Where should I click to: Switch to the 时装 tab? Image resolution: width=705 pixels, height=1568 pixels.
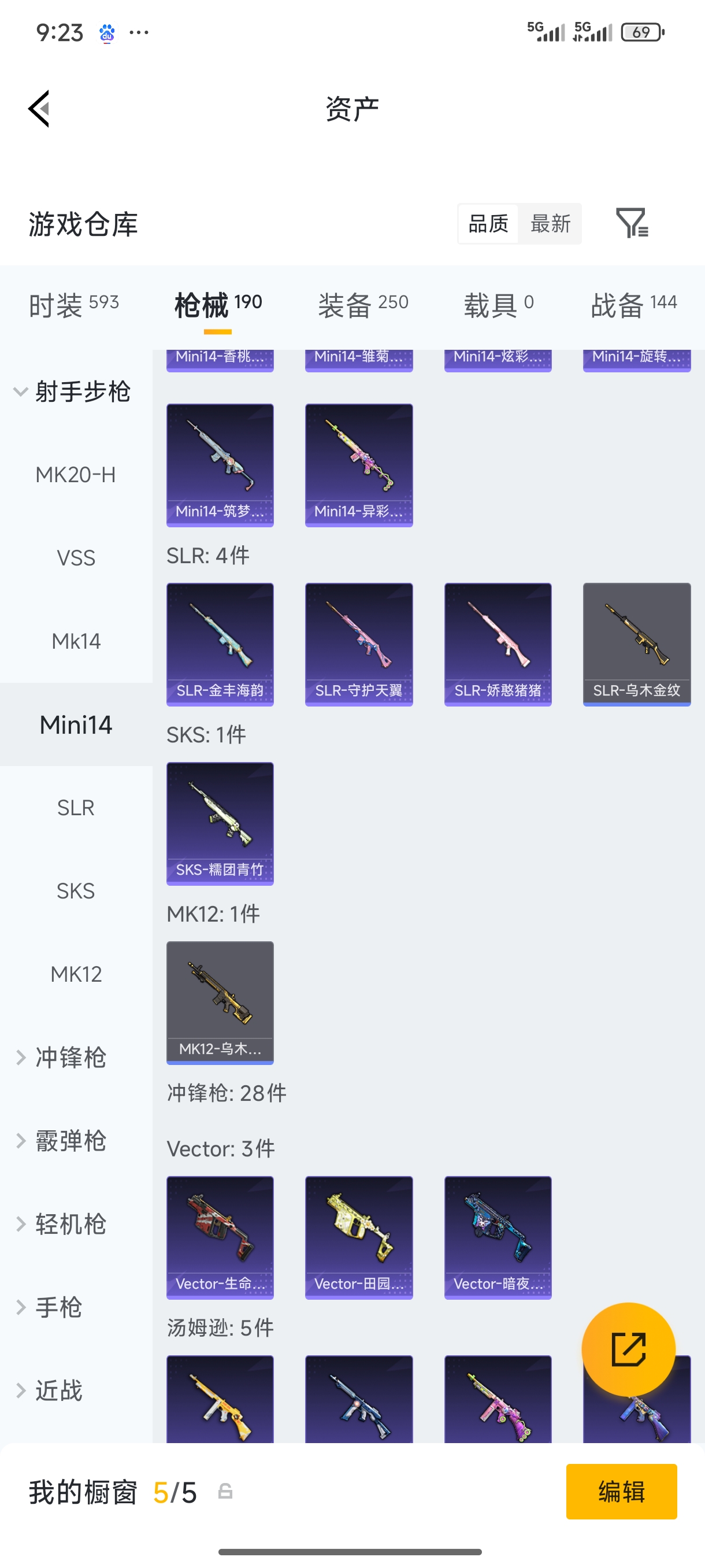click(73, 304)
